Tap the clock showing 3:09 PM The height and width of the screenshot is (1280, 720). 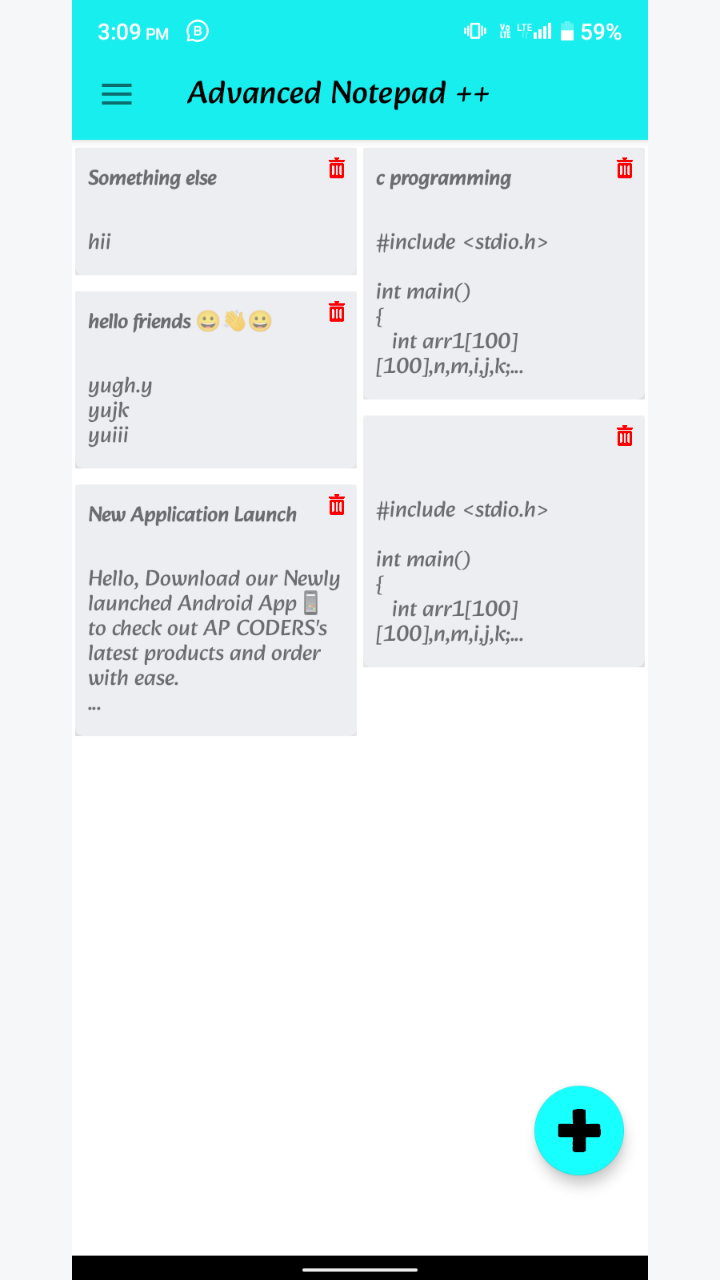point(133,31)
